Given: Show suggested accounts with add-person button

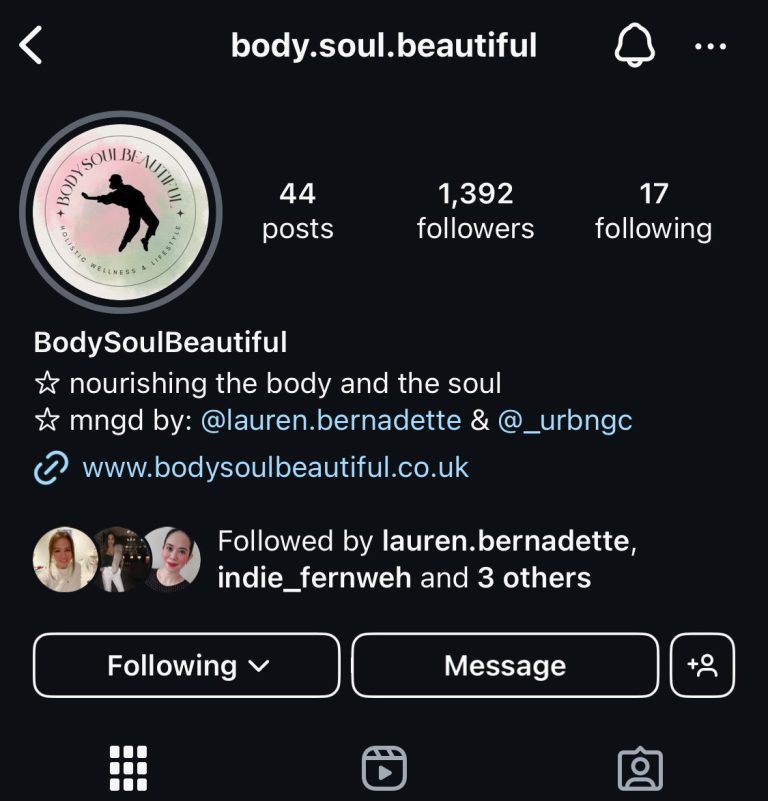Looking at the screenshot, I should [702, 665].
